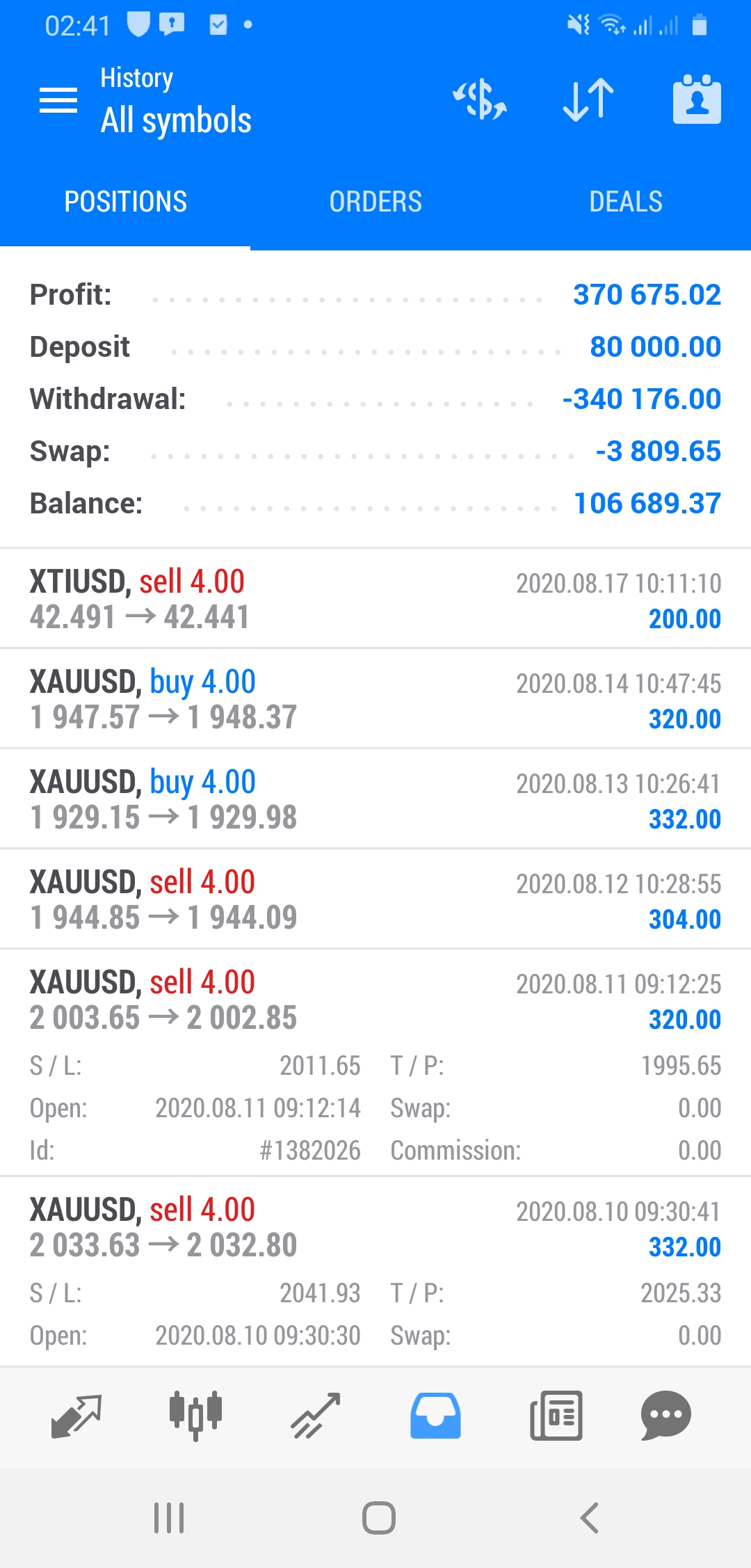
Task: Collapse XAUUSD sell from 2020.08.10
Action: click(375, 1272)
